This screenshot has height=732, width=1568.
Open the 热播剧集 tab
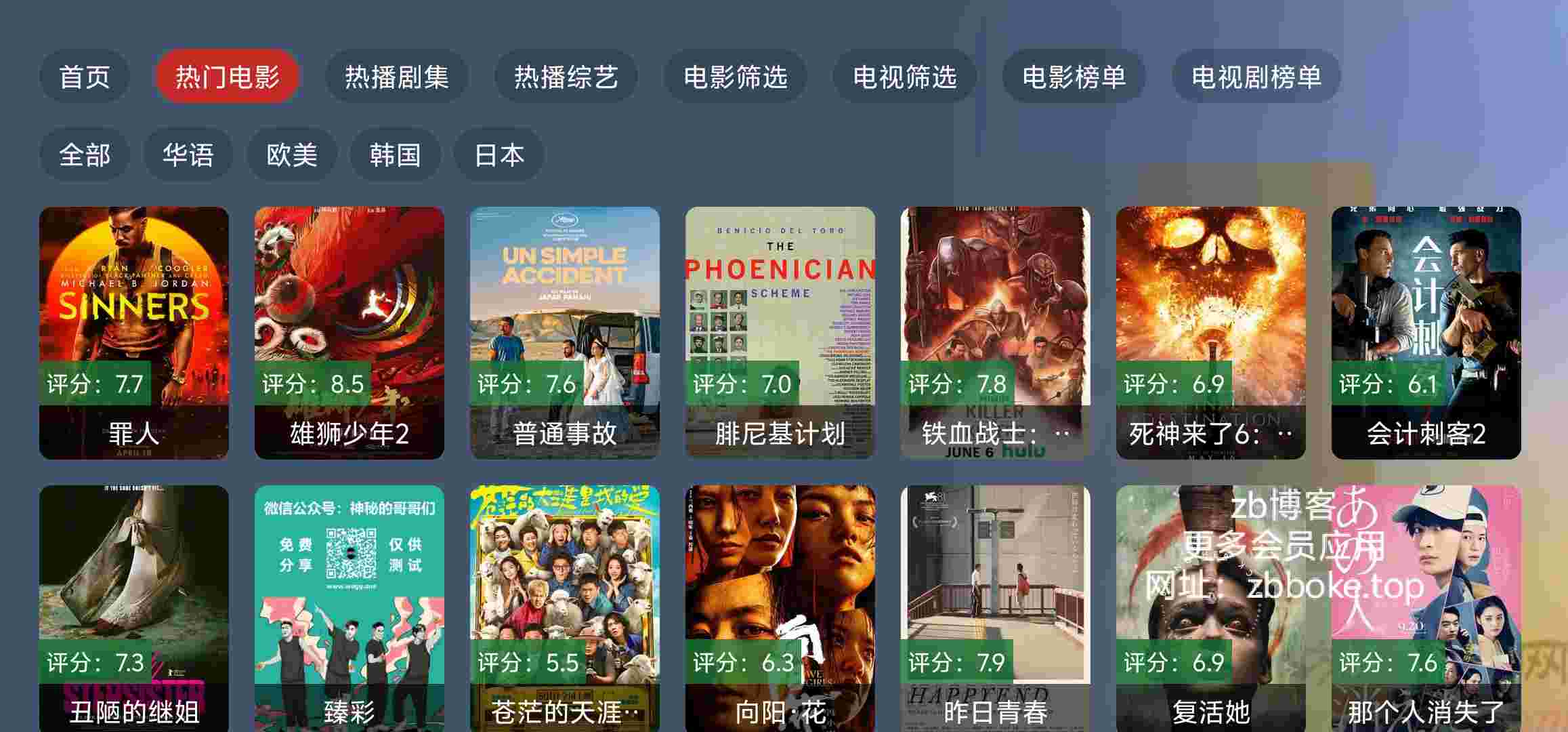pos(396,77)
